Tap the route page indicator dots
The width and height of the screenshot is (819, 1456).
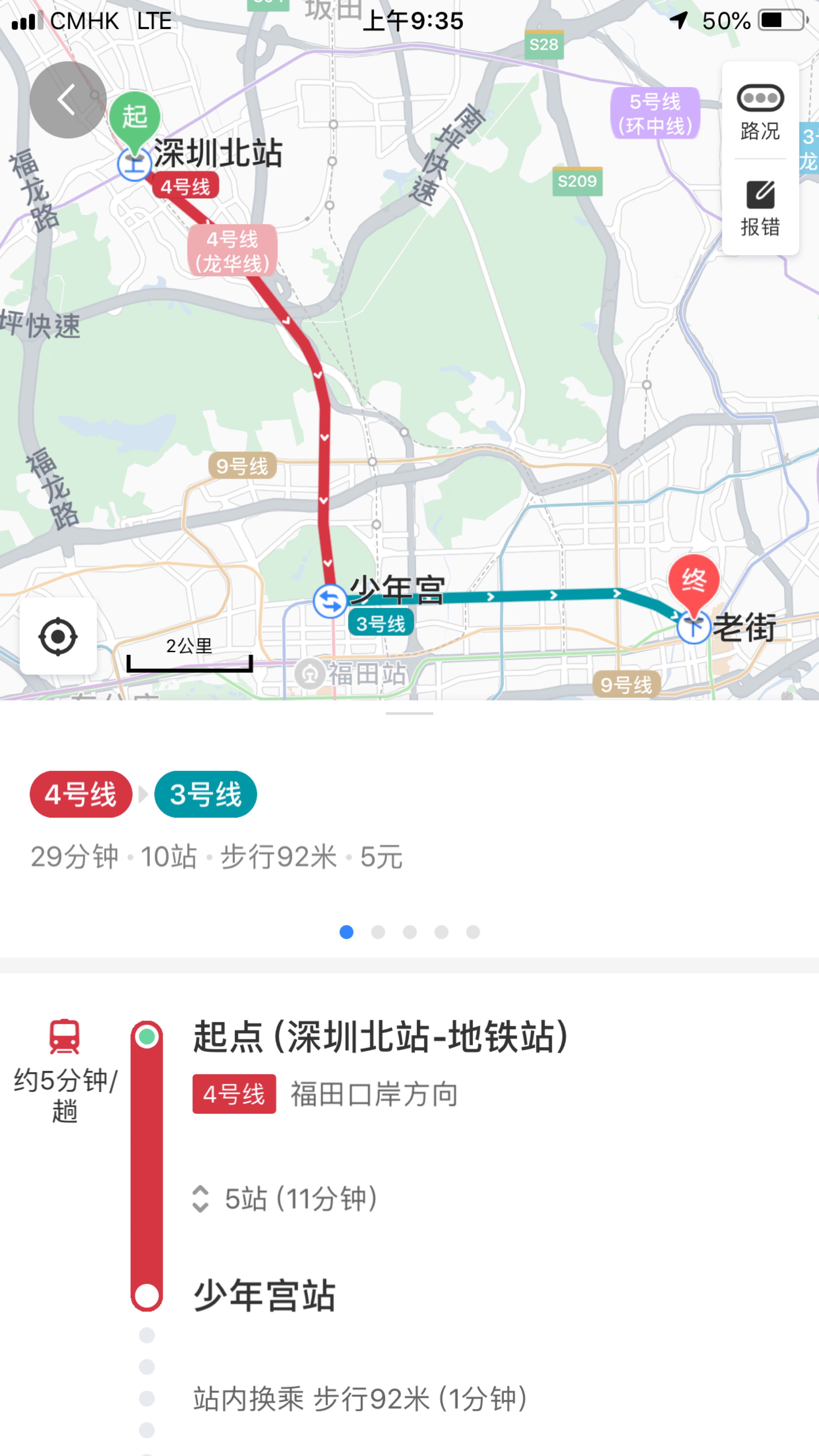pyautogui.click(x=409, y=932)
